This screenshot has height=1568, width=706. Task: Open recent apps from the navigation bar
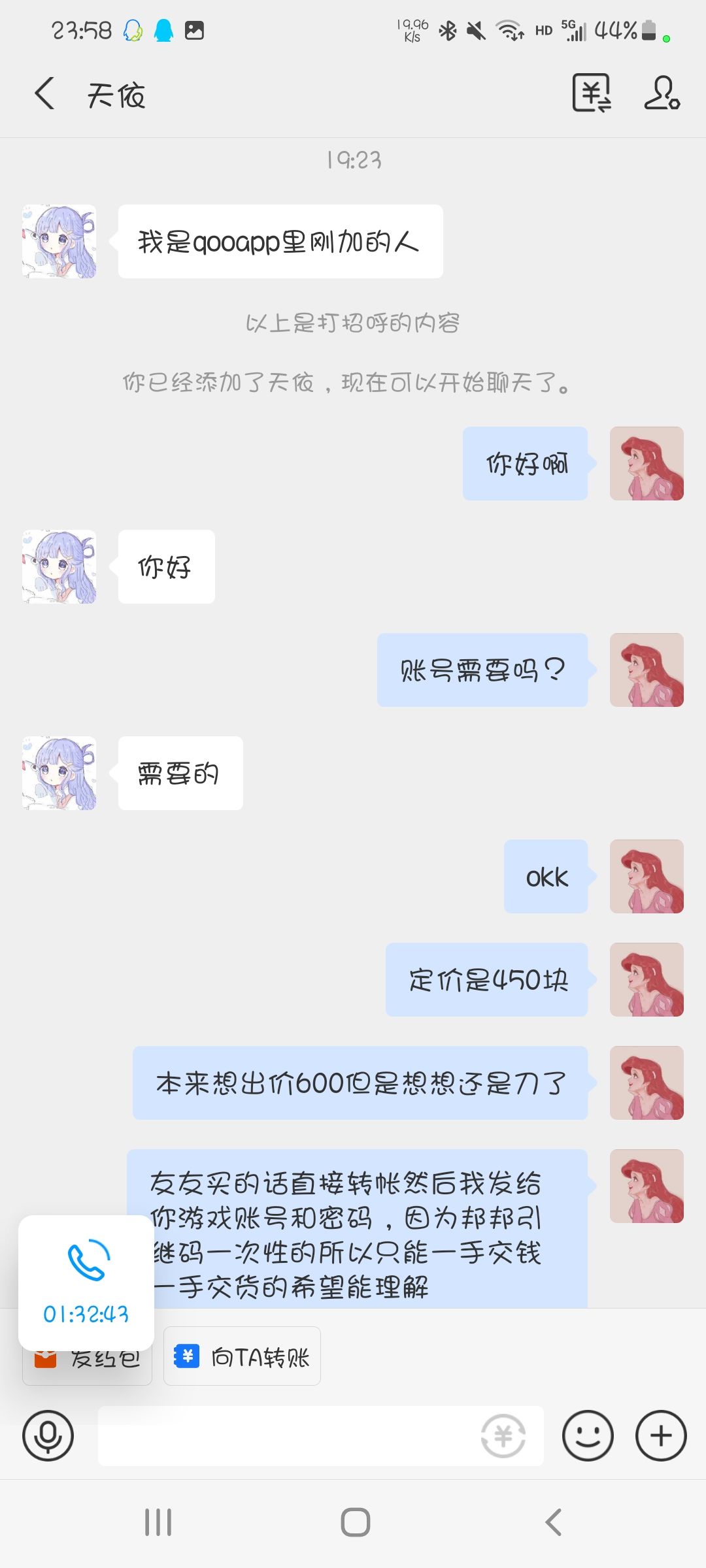pyautogui.click(x=158, y=1522)
